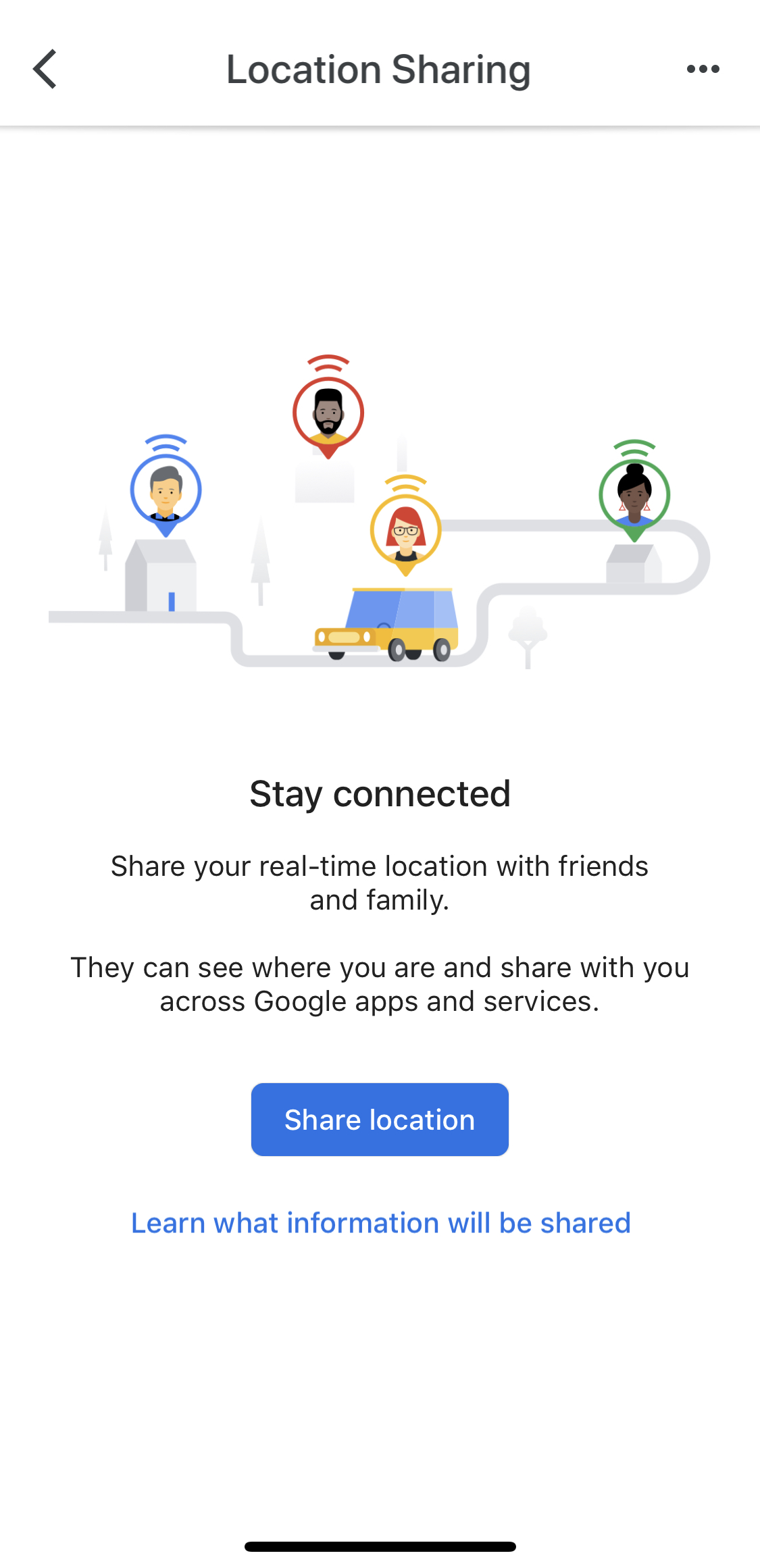The width and height of the screenshot is (760, 1568).
Task: Open Learn what information will be shared
Action: (x=380, y=1223)
